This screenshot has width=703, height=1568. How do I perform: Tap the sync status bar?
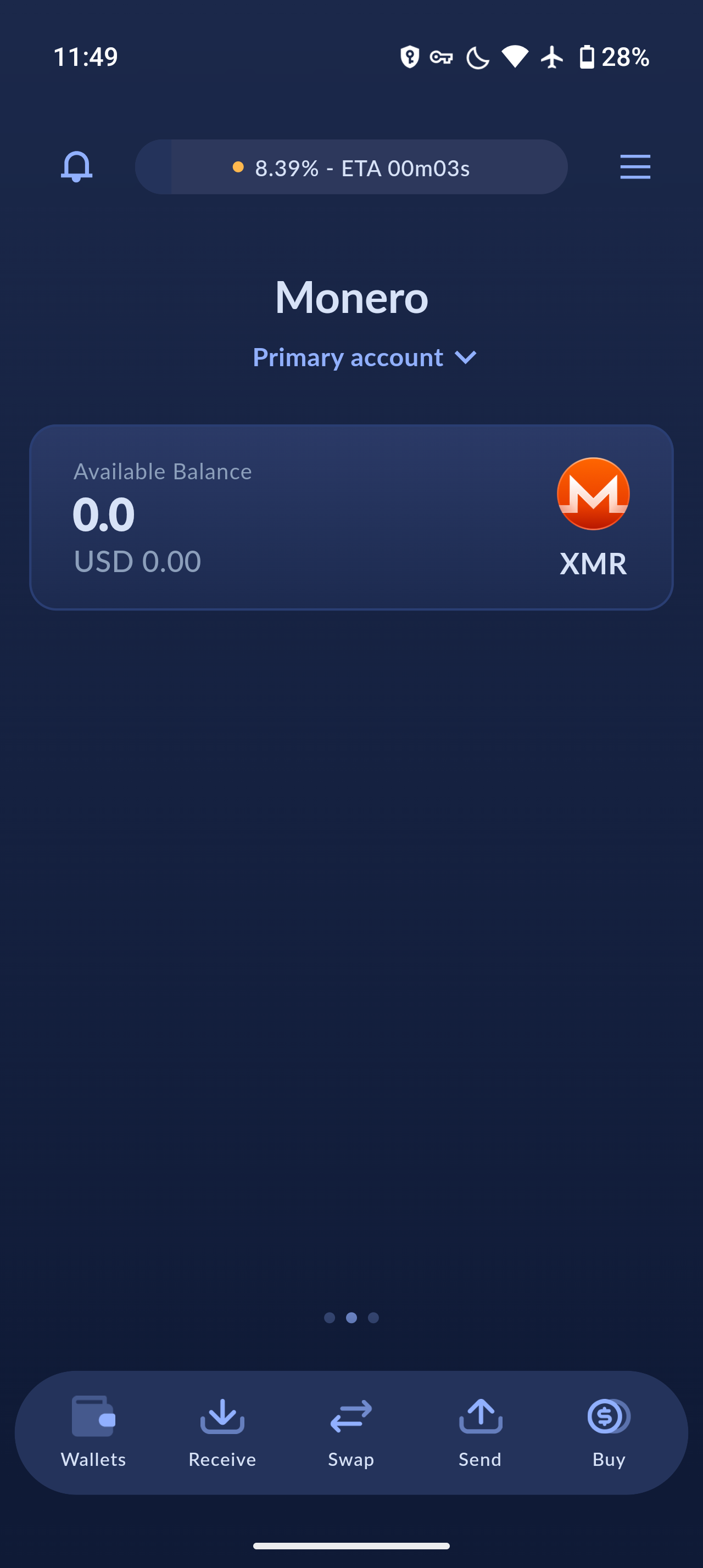pos(351,167)
